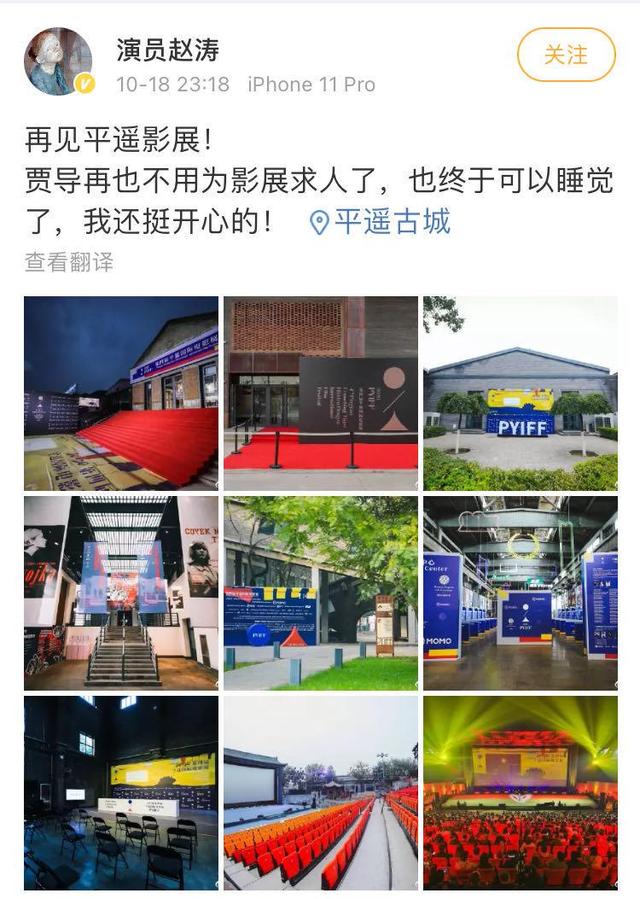
Task: Open the 平遥古城 location link
Action: point(380,221)
